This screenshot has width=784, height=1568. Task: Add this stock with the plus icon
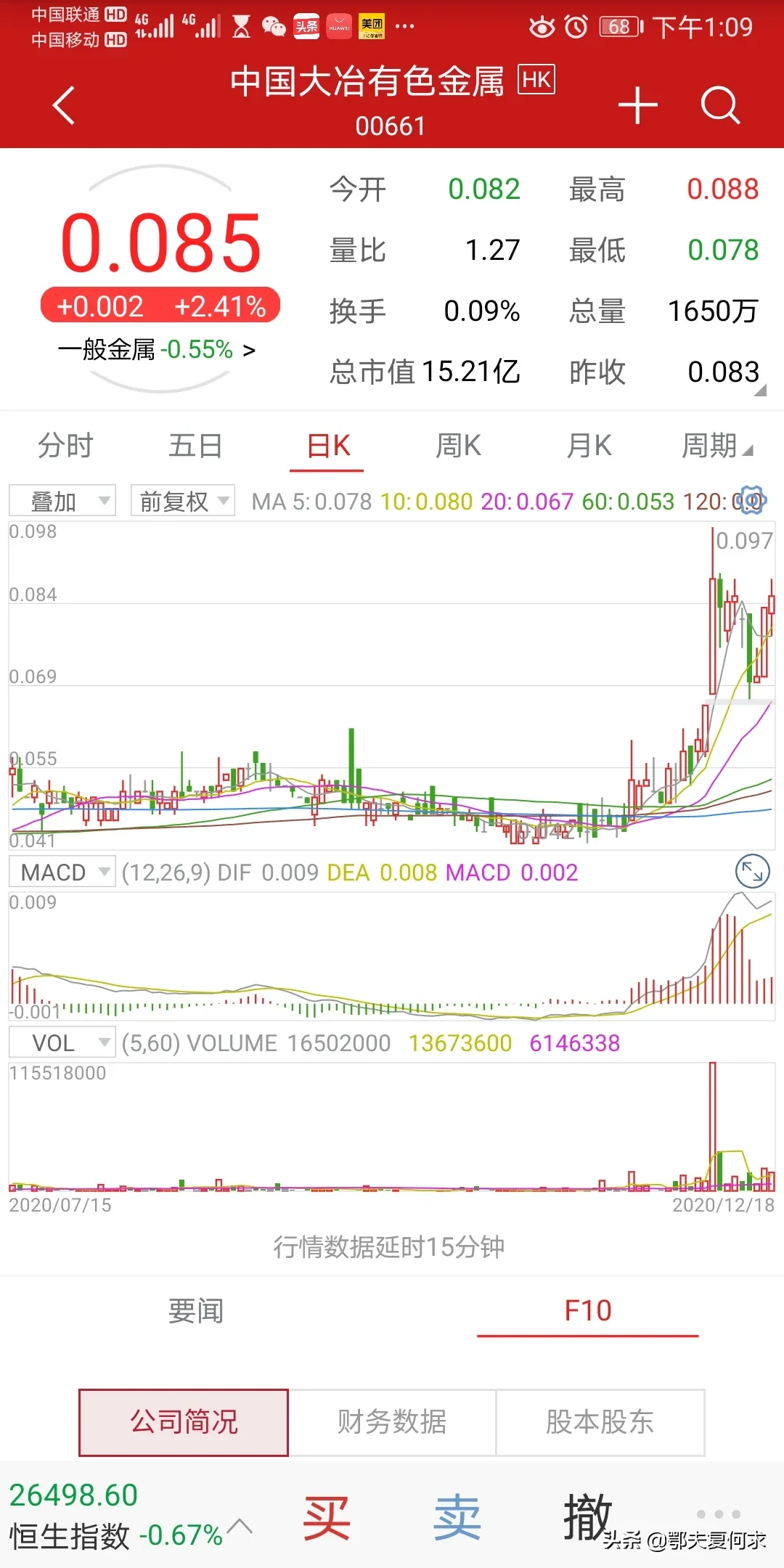tap(637, 105)
